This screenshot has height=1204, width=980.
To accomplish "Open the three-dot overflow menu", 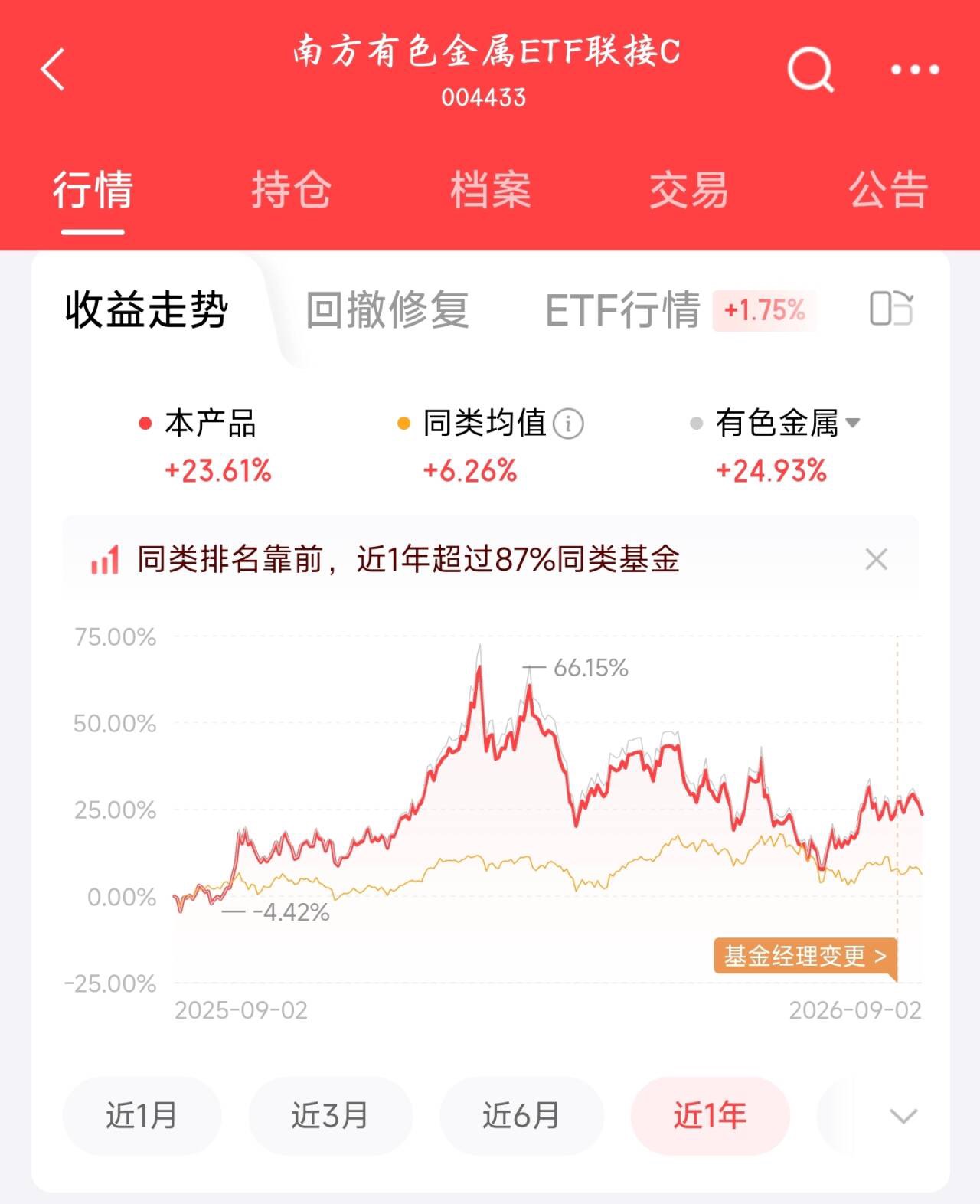I will pos(915,70).
